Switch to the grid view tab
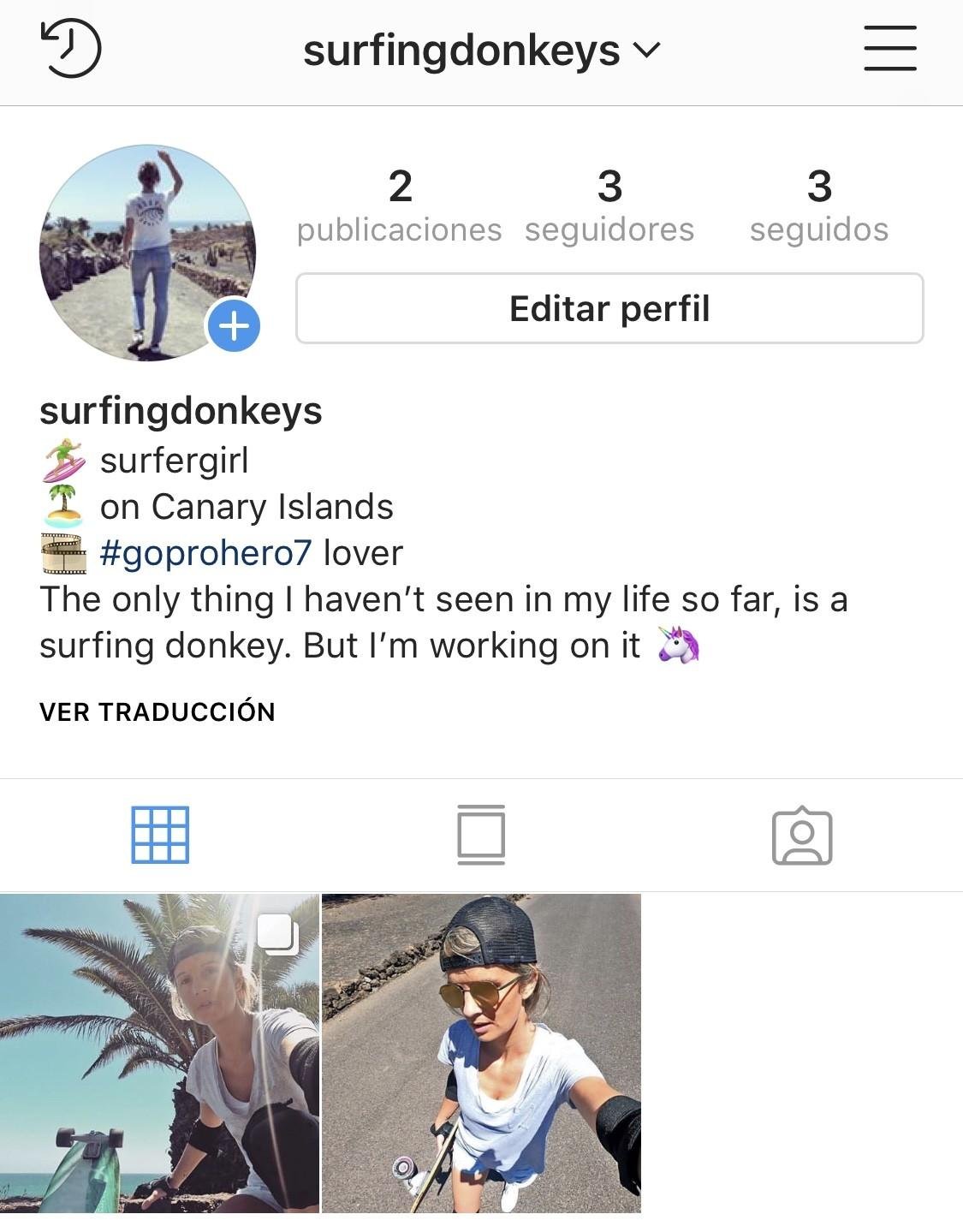 point(160,835)
